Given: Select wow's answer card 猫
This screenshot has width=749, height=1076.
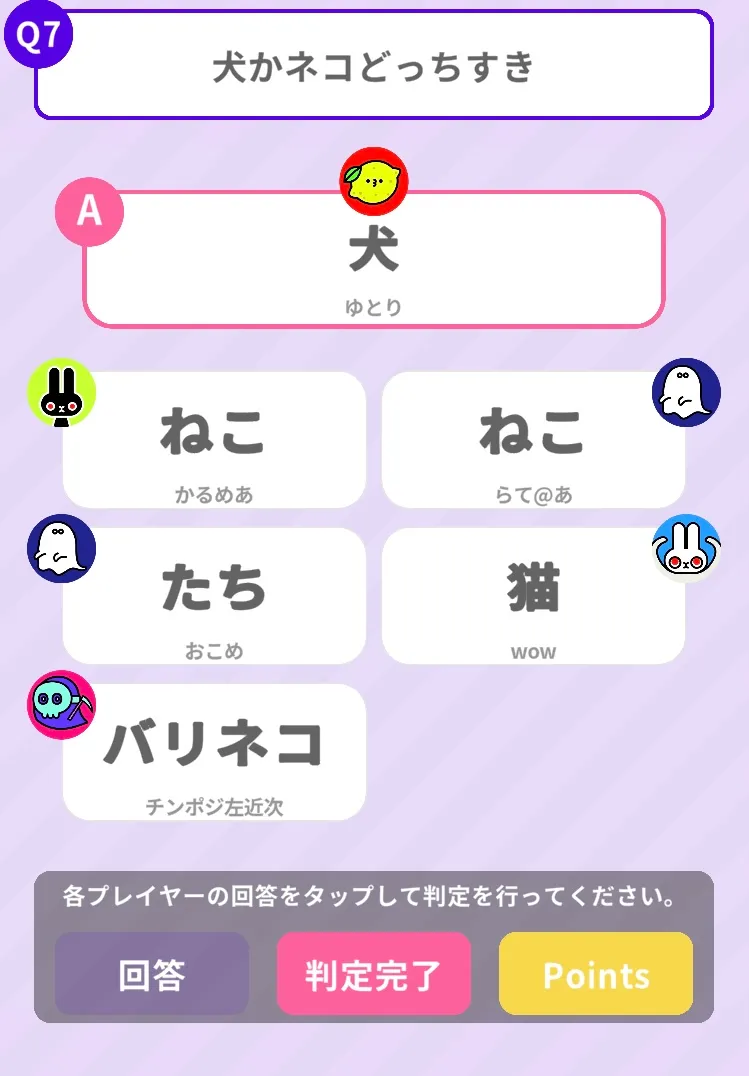Looking at the screenshot, I should 533,596.
